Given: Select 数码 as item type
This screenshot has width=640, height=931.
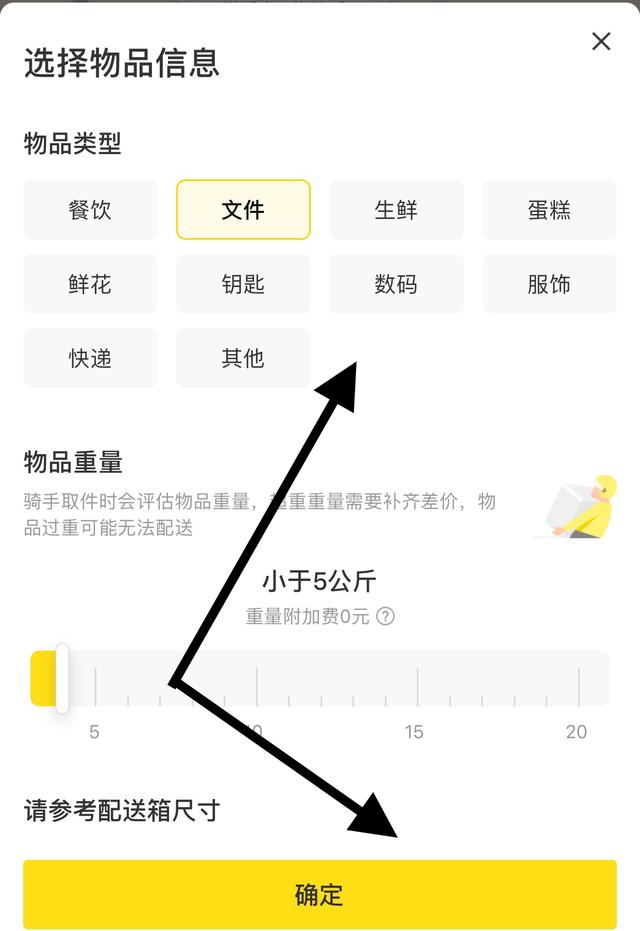Looking at the screenshot, I should pos(396,284).
